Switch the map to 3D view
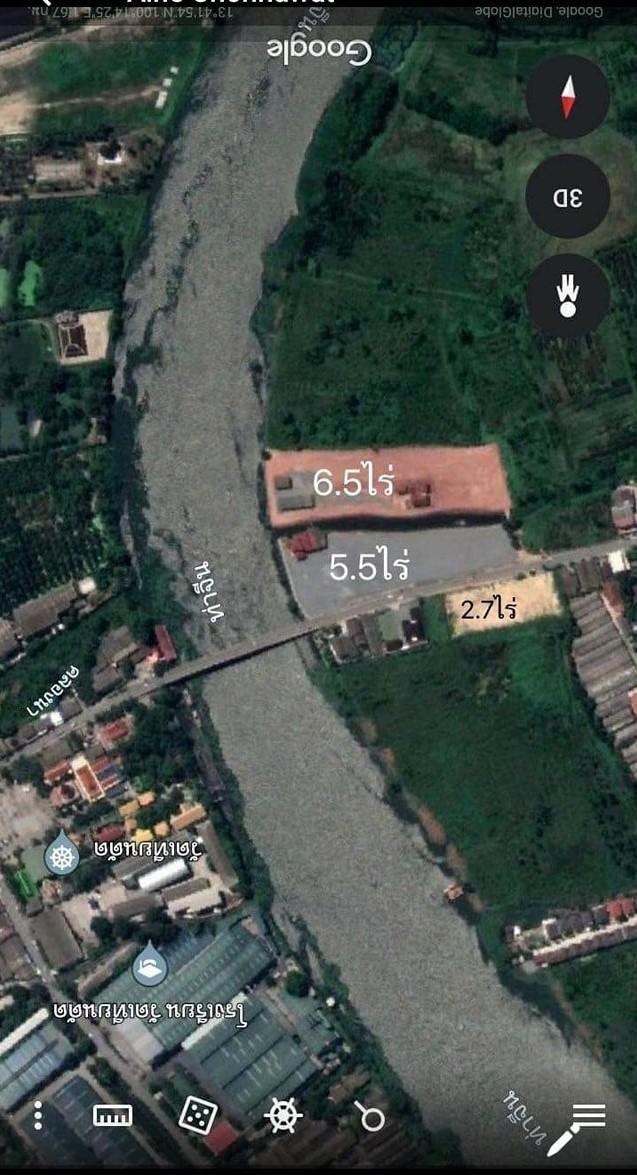 click(x=567, y=196)
